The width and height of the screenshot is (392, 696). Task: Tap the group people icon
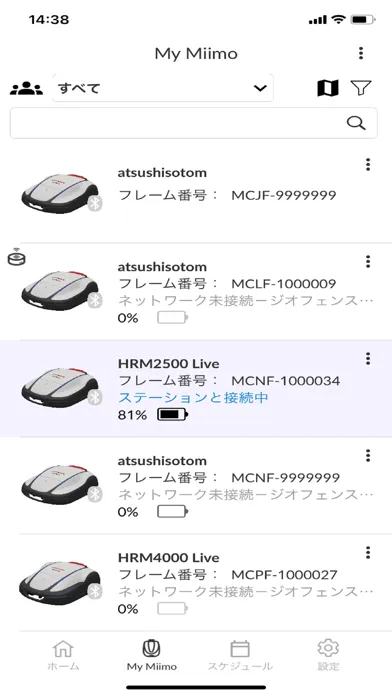click(27, 88)
